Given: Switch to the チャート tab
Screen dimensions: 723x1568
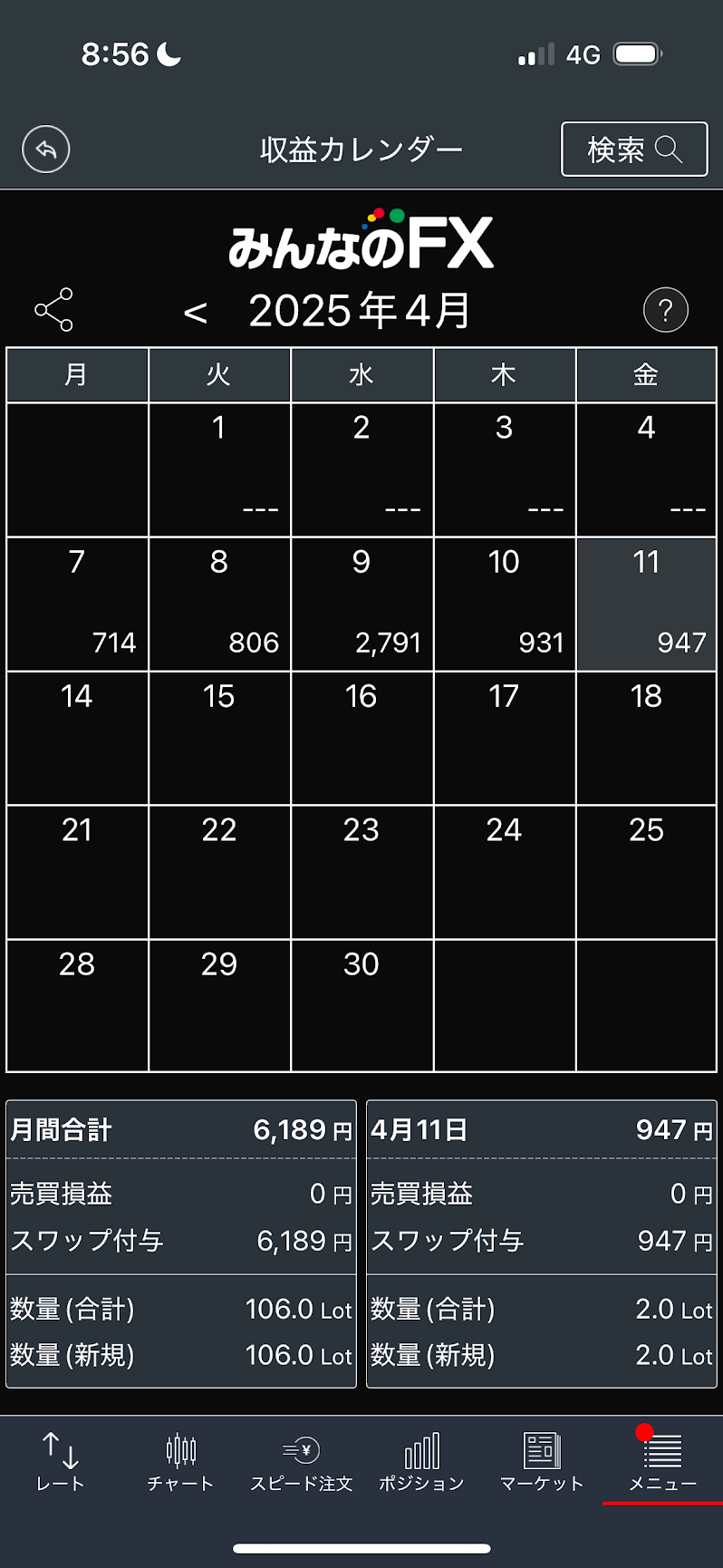Looking at the screenshot, I should tap(180, 1461).
